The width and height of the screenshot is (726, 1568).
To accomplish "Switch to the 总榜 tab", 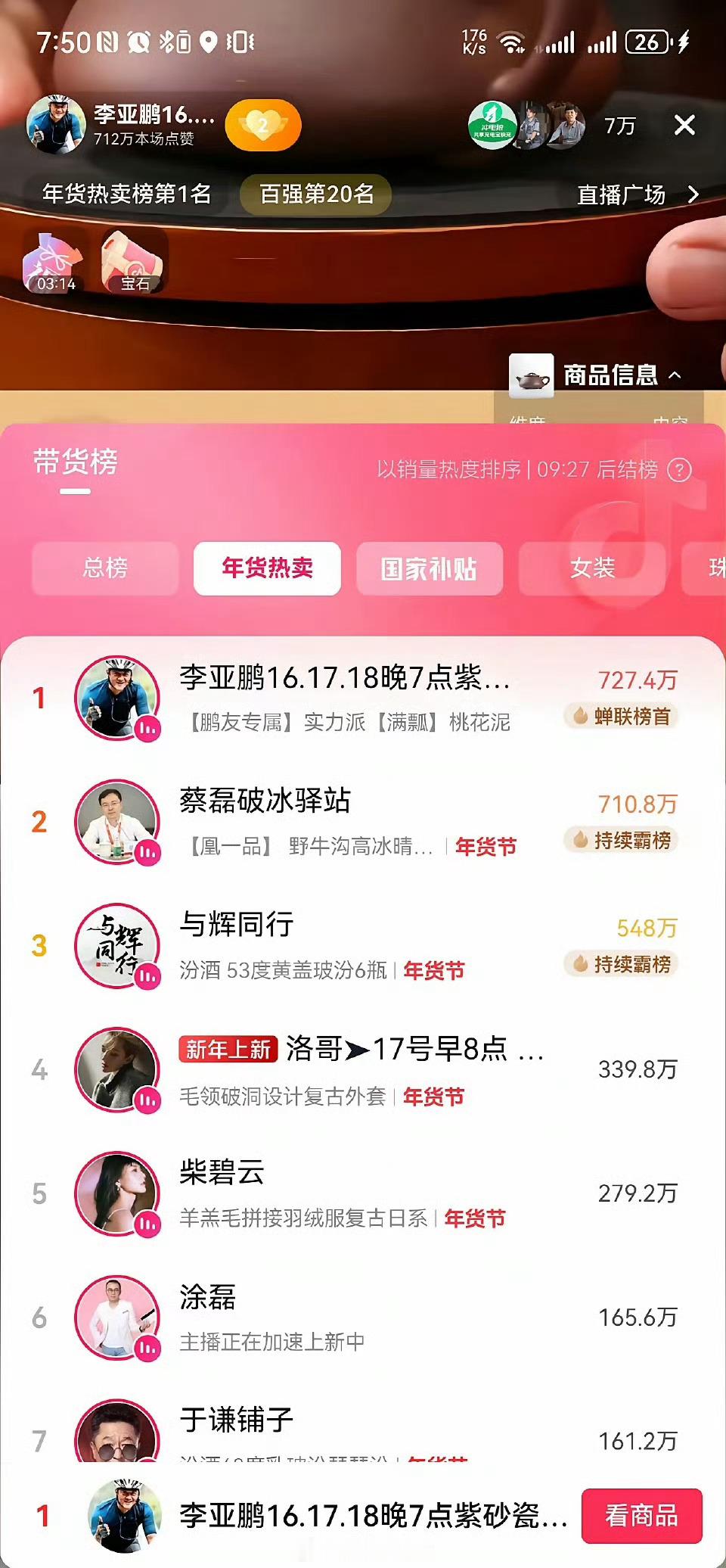I will [x=104, y=569].
